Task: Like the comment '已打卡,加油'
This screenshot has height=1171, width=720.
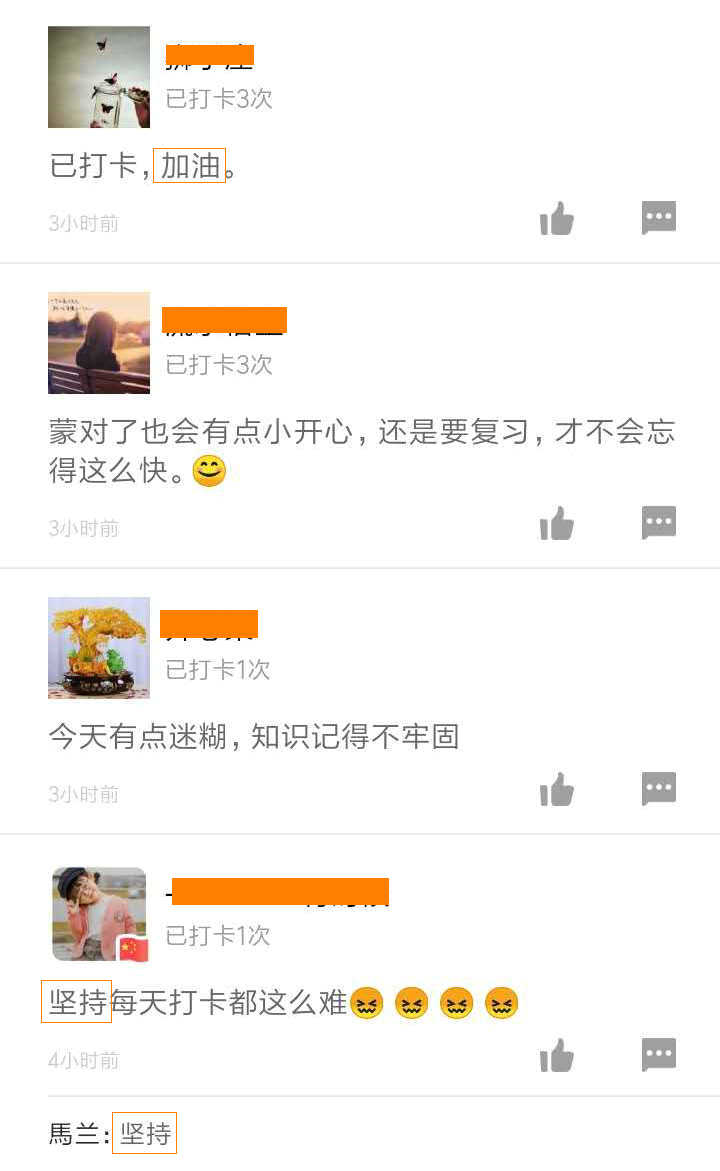Action: click(557, 219)
